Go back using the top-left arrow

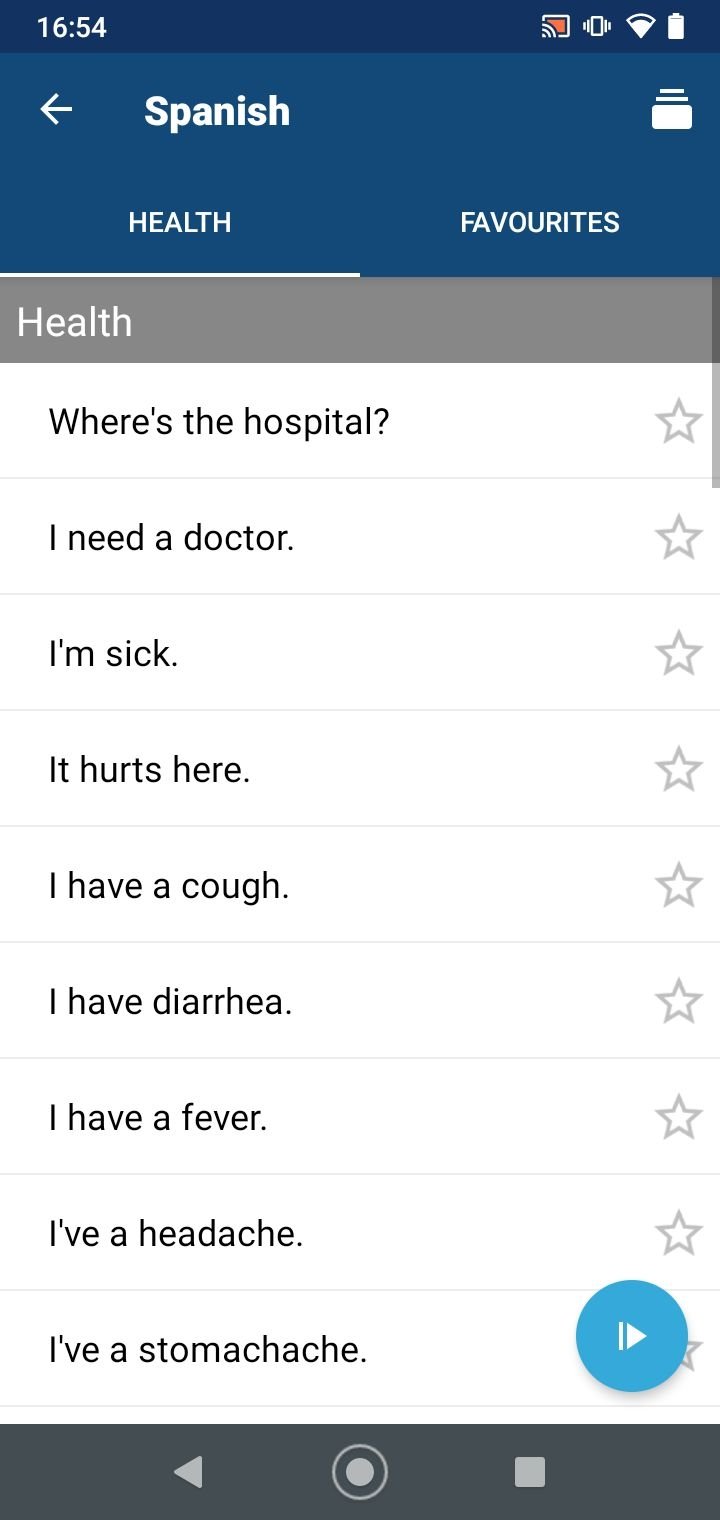click(56, 110)
